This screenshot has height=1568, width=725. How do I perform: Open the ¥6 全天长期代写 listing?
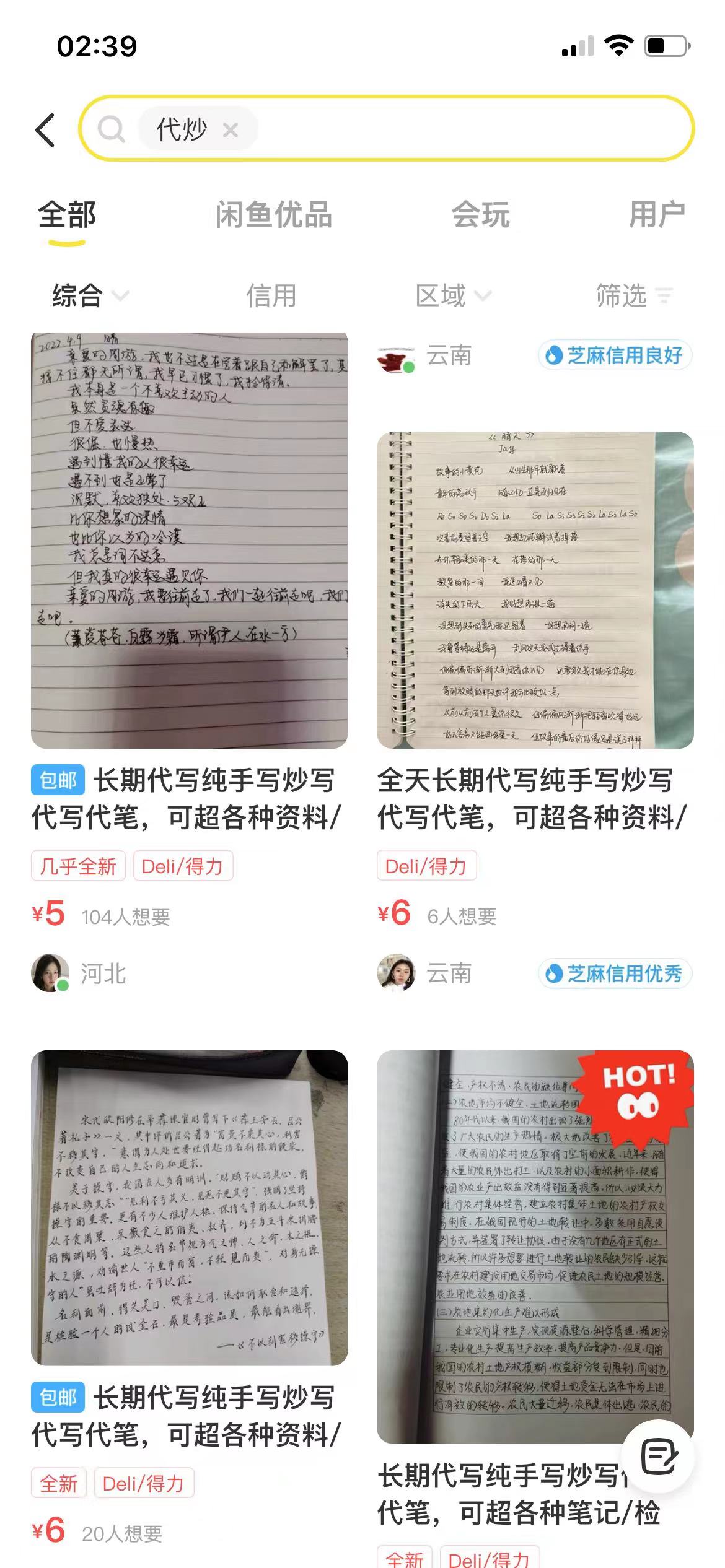click(535, 590)
